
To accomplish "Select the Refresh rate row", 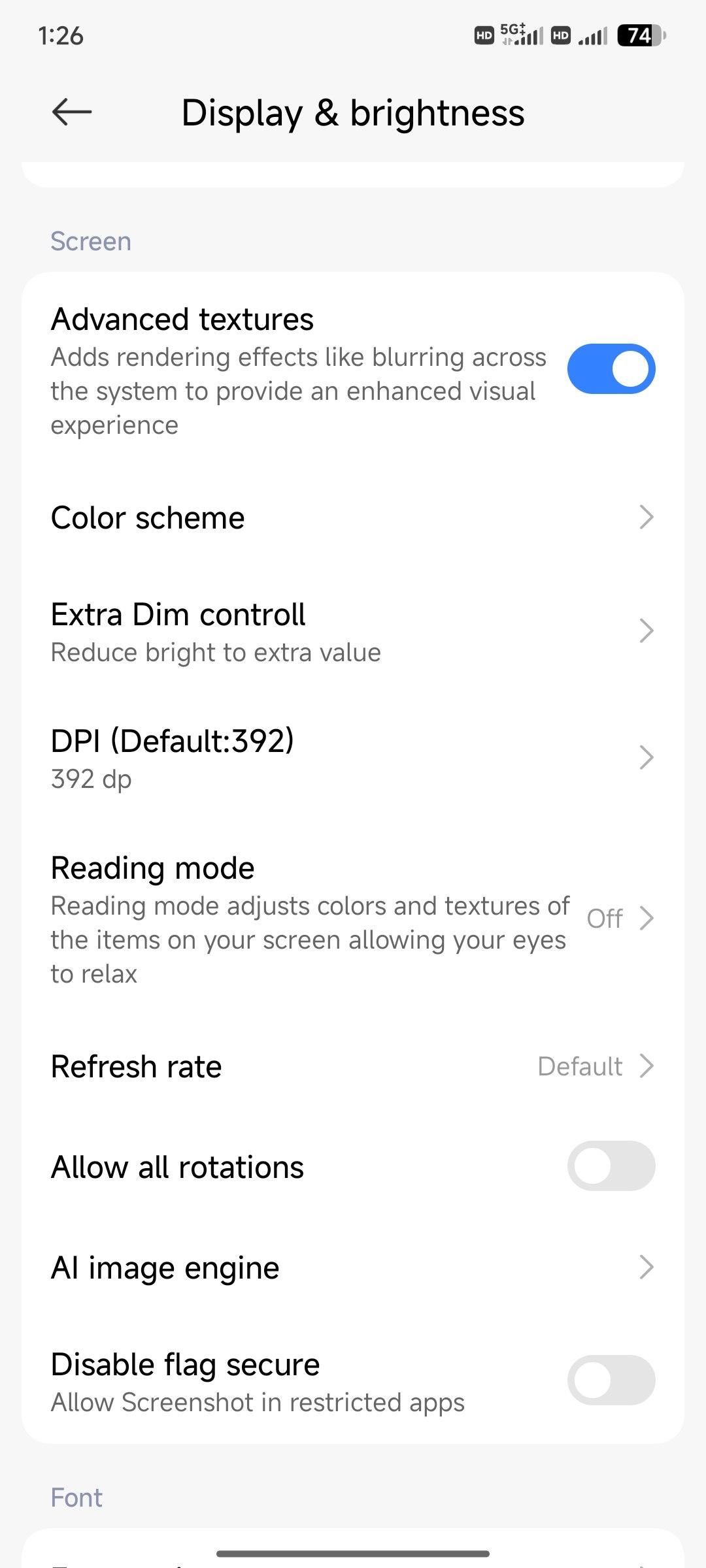I will [x=353, y=1066].
